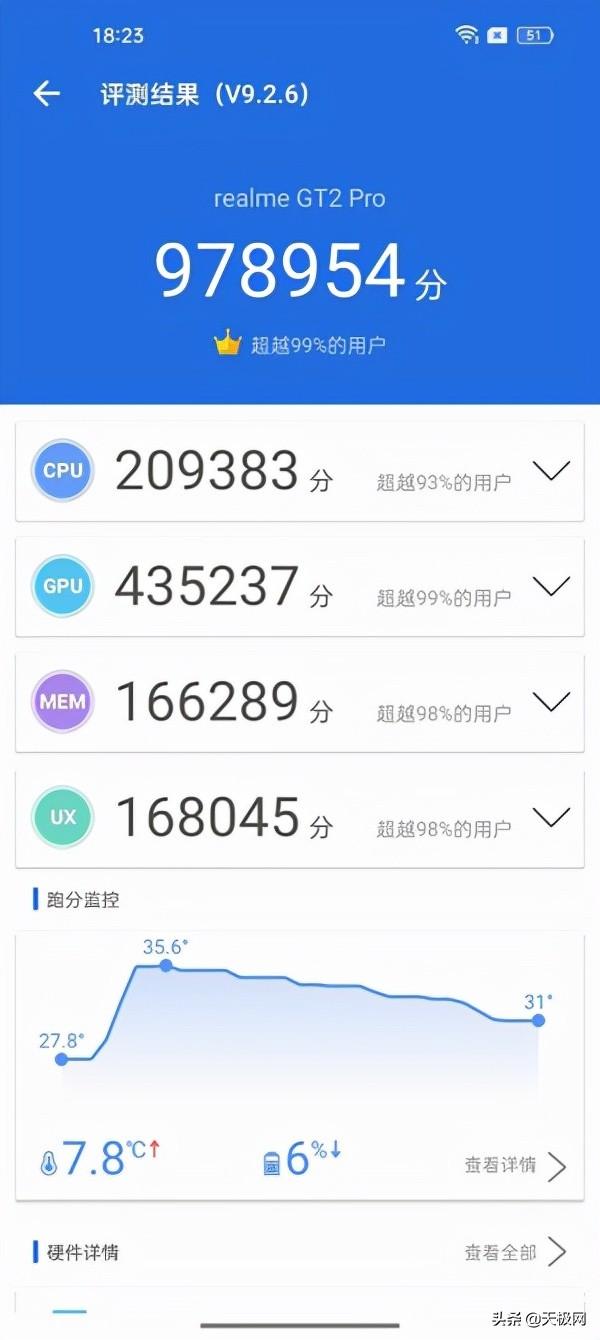Viewport: 600px width, 1340px height.
Task: Open 查看详情 for benchmark monitoring
Action: [514, 1165]
